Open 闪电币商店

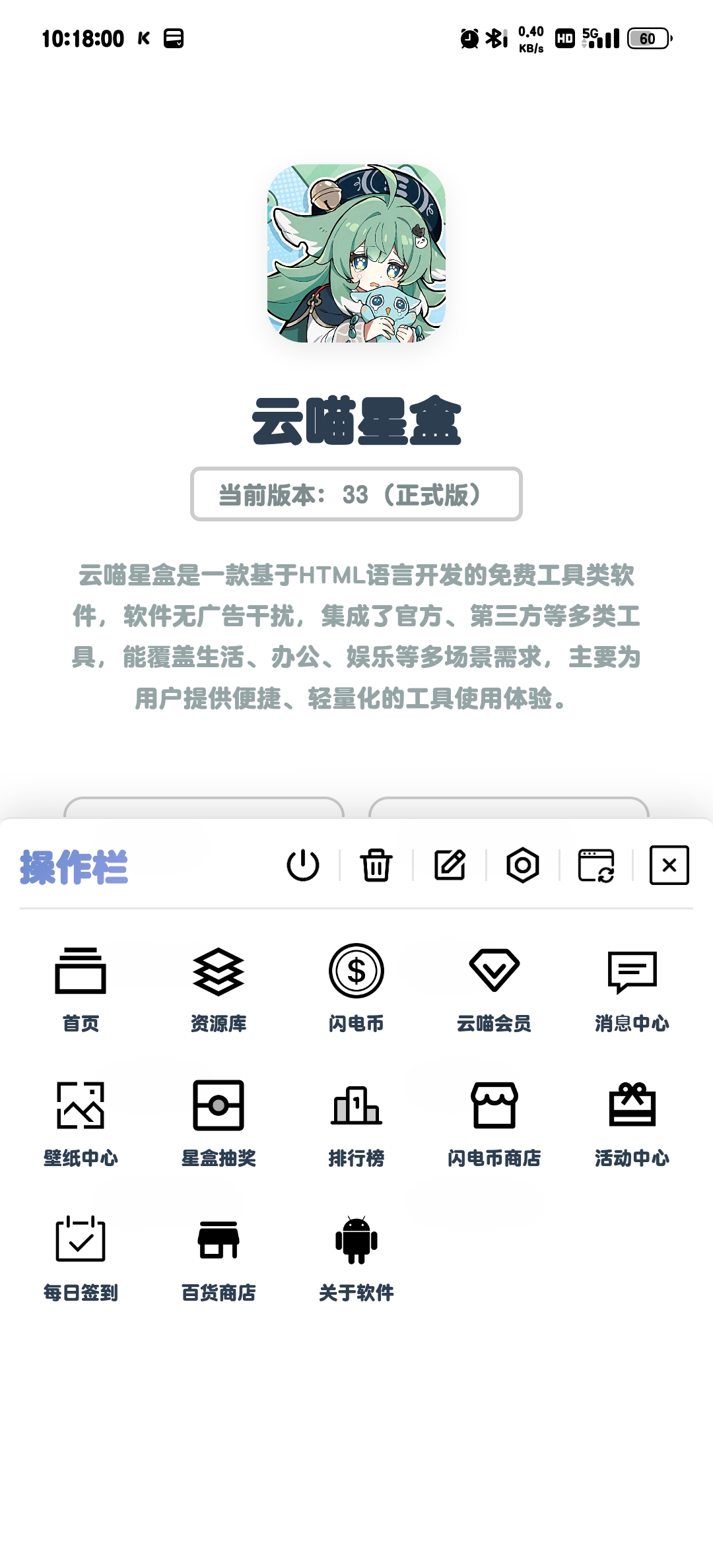tap(494, 1123)
